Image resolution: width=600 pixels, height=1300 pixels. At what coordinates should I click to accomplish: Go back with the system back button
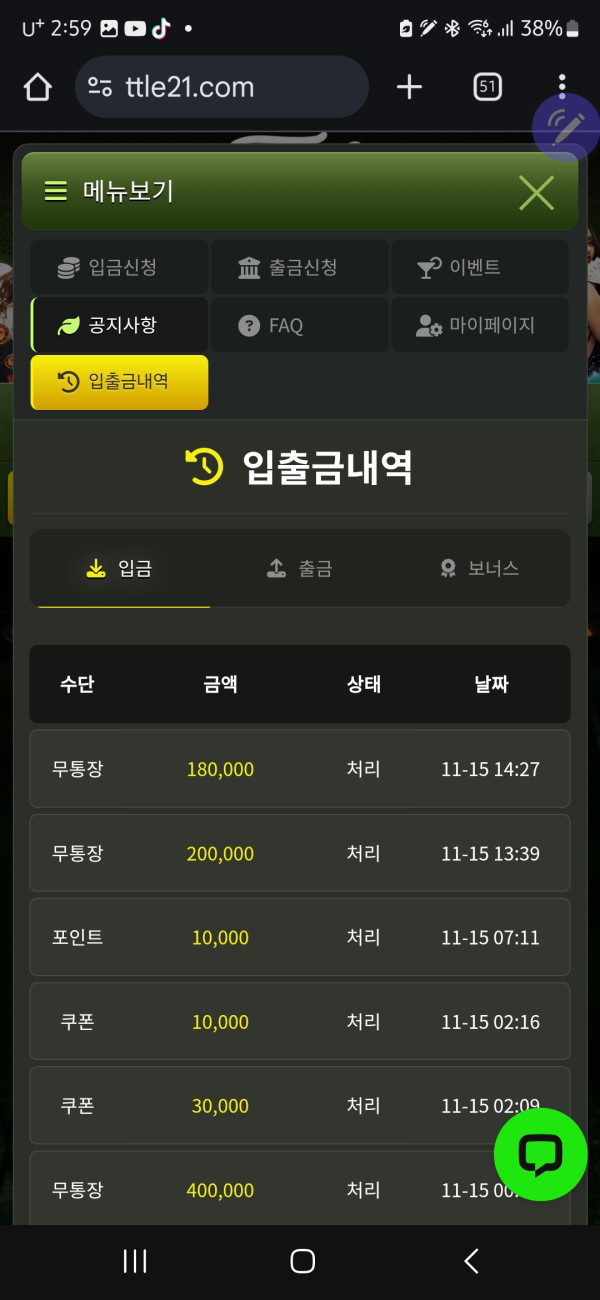point(471,1261)
